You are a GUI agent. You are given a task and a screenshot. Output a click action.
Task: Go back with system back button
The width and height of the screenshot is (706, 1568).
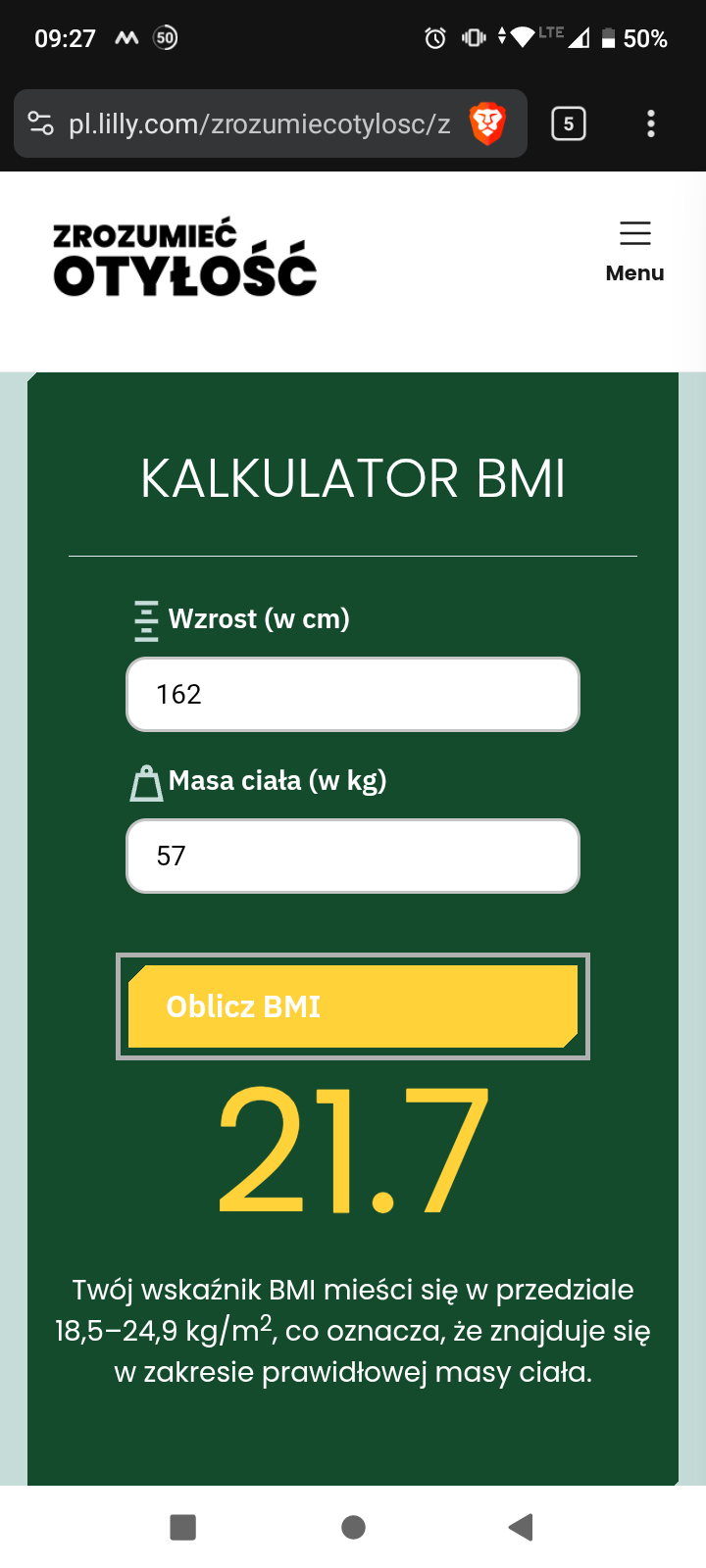521,1527
